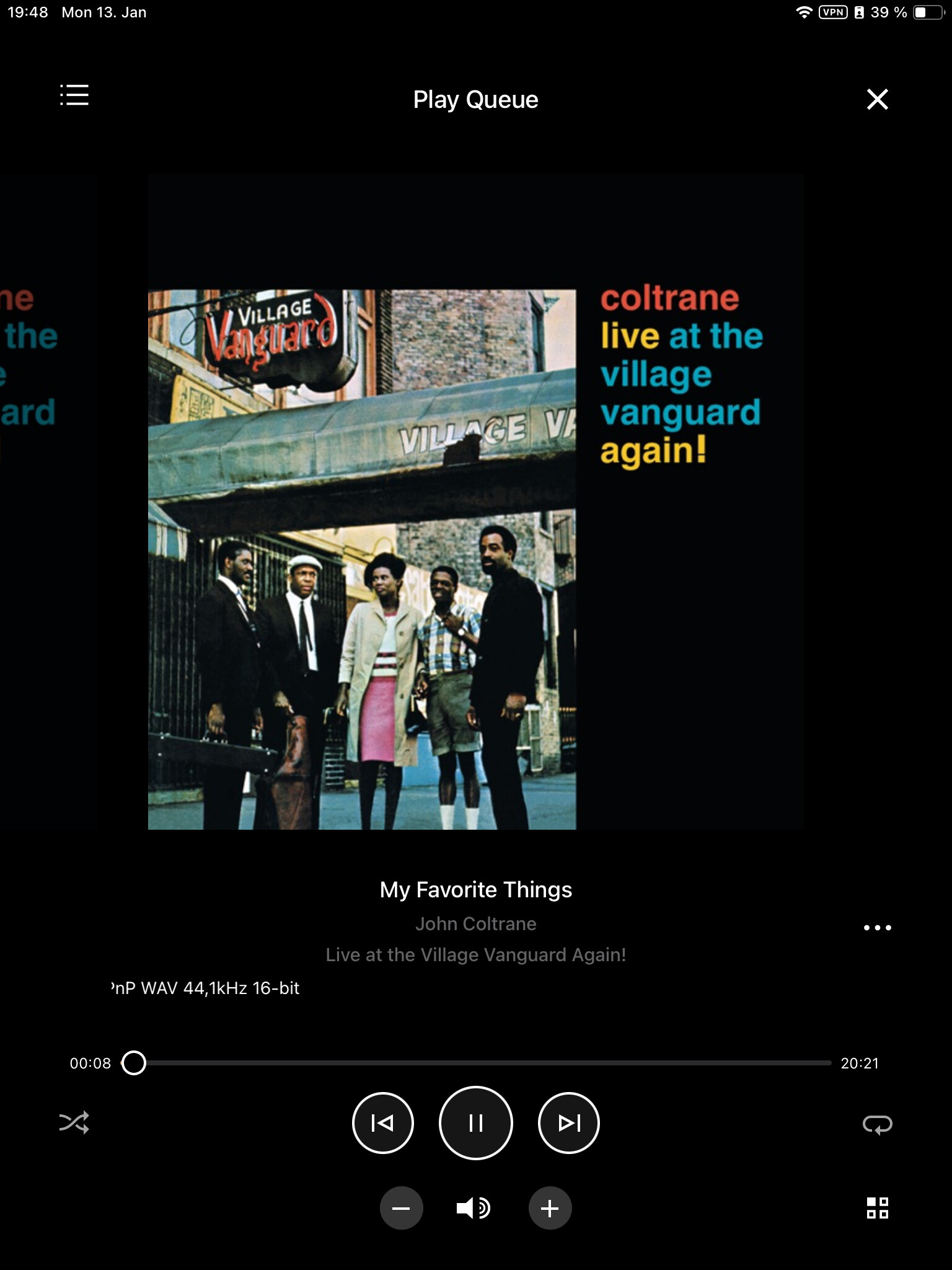Toggle shuffle playback
Image resolution: width=952 pixels, height=1270 pixels.
tap(74, 1122)
